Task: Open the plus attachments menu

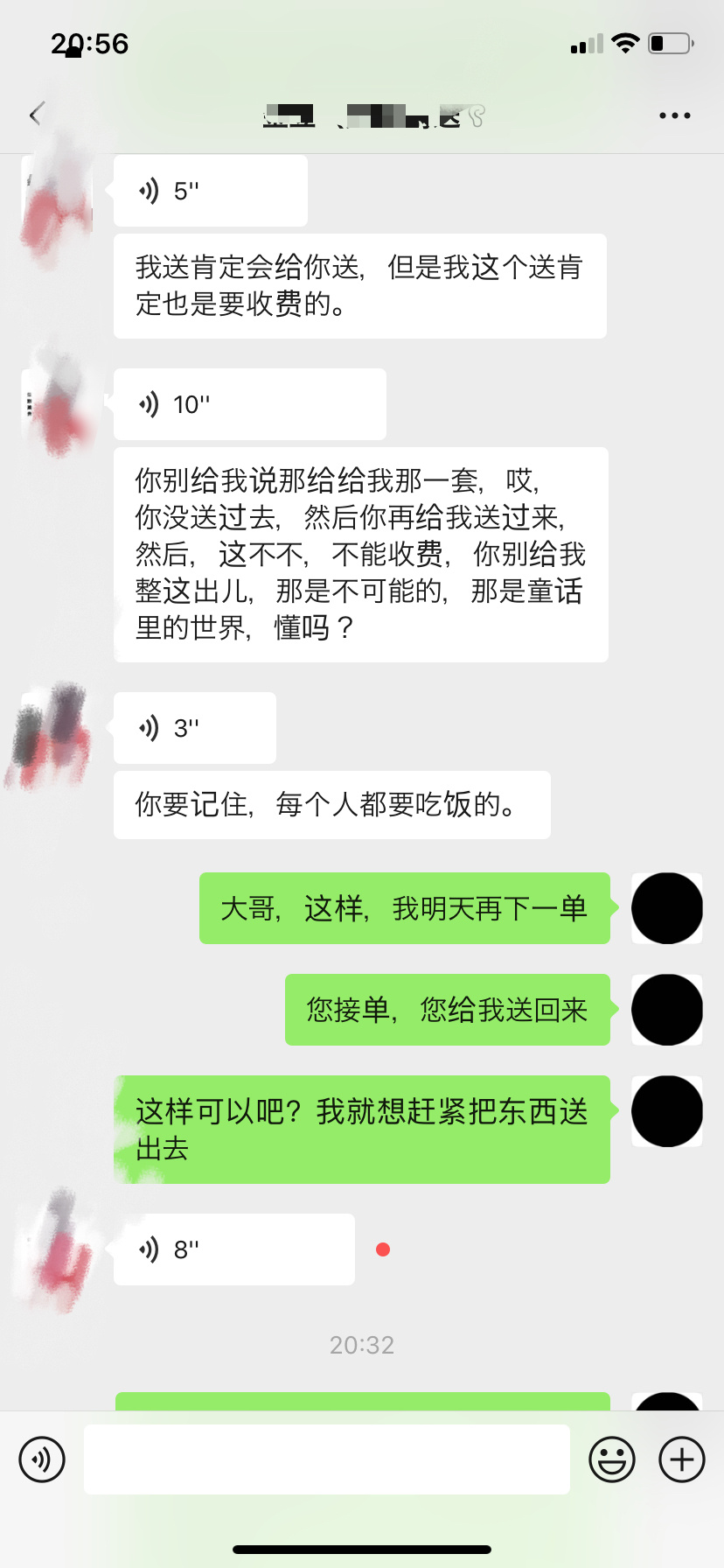Action: 682,1459
